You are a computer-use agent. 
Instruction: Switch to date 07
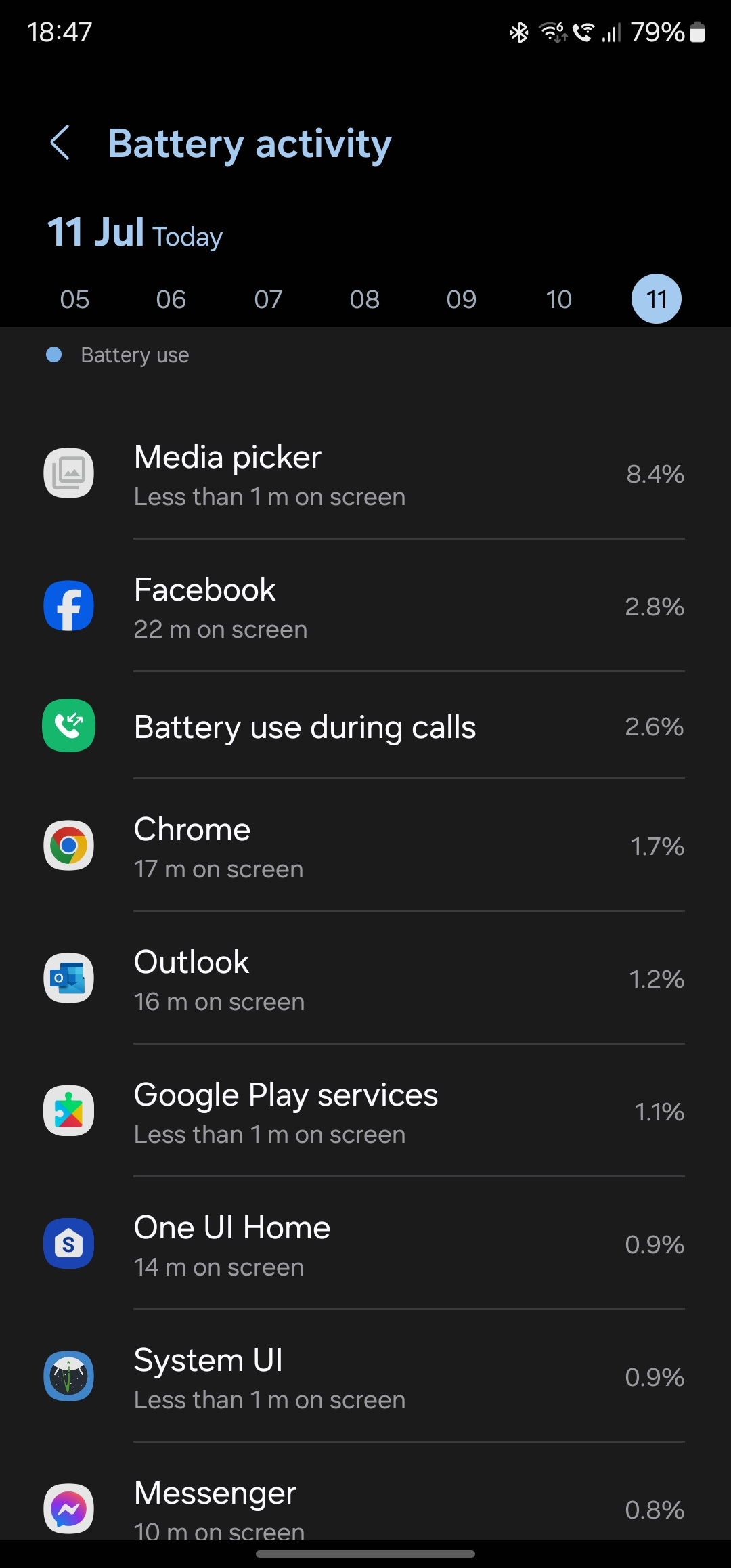(x=268, y=299)
